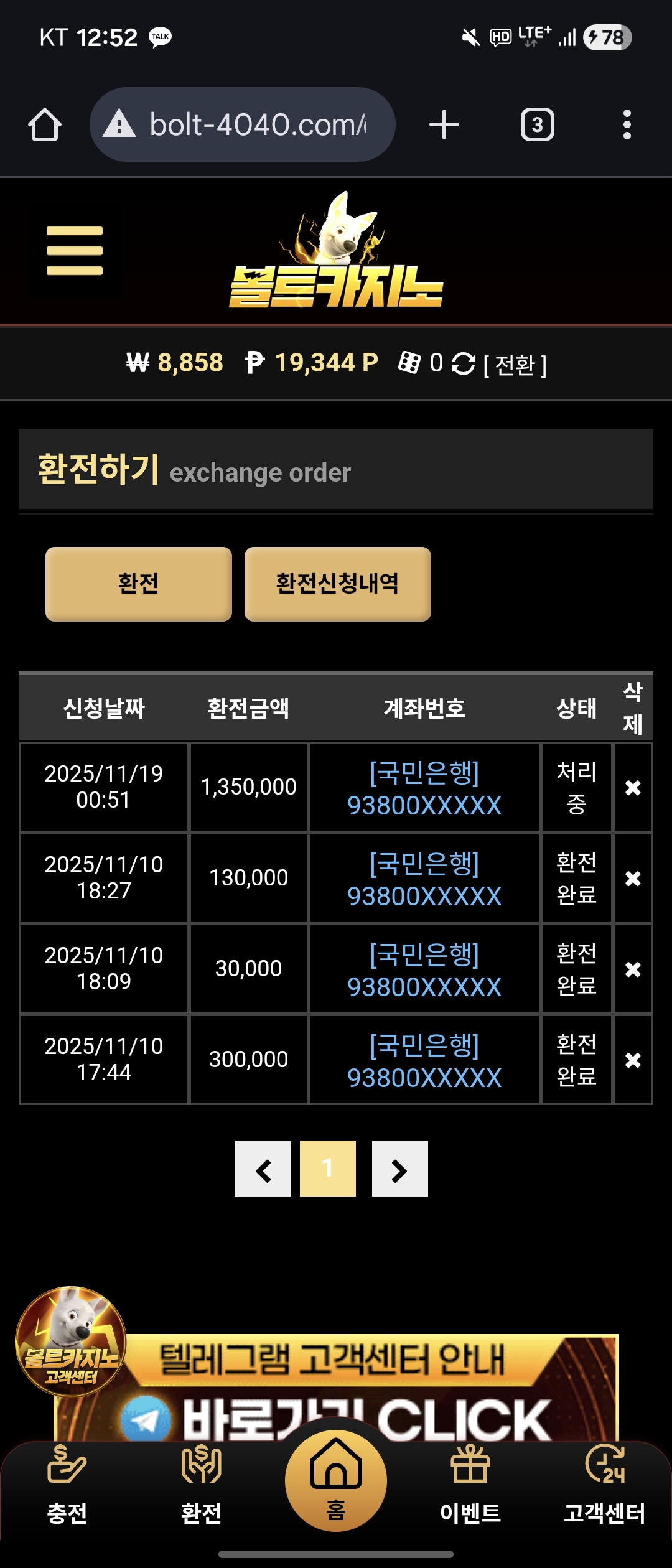
Task: Show the open tabs switcher
Action: tap(537, 124)
